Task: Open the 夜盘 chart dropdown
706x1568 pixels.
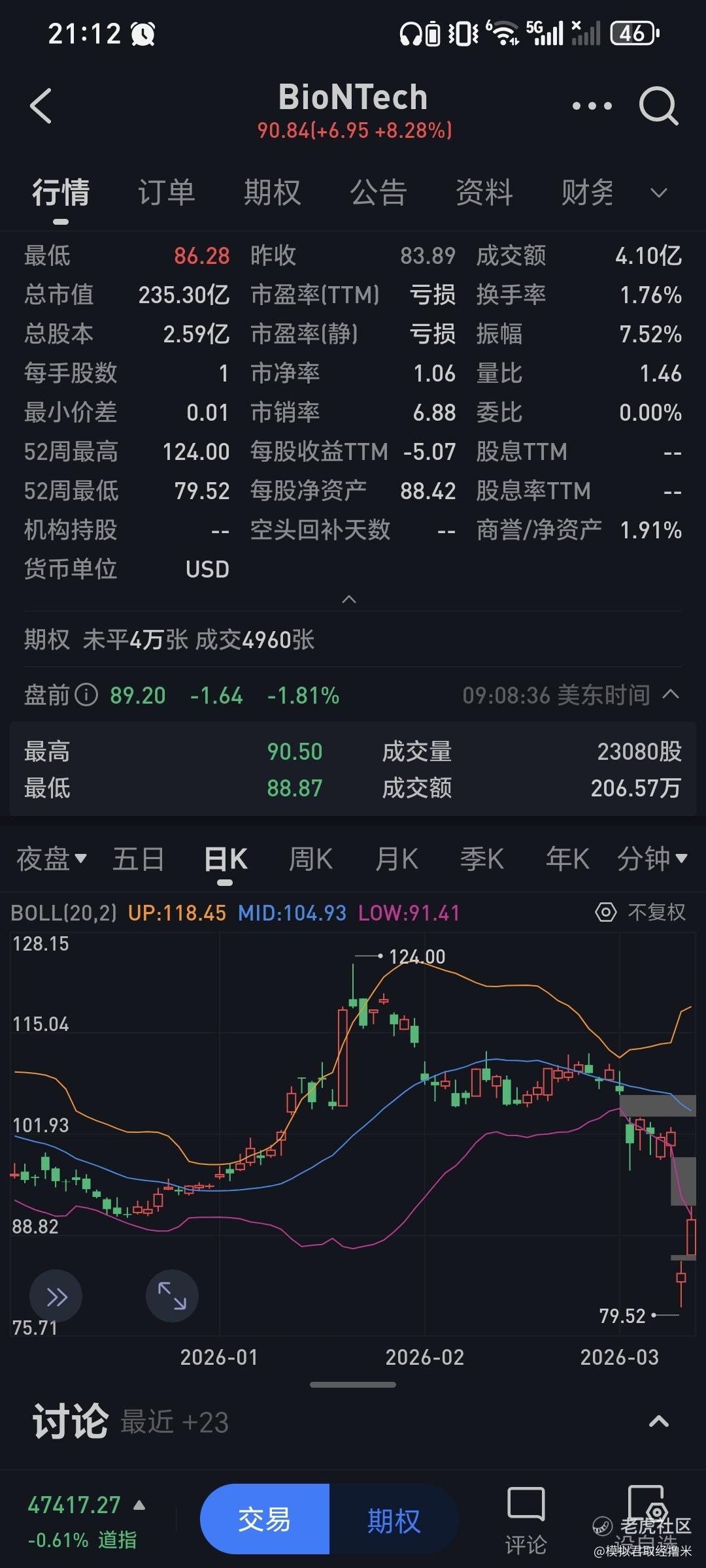Action: (x=51, y=859)
